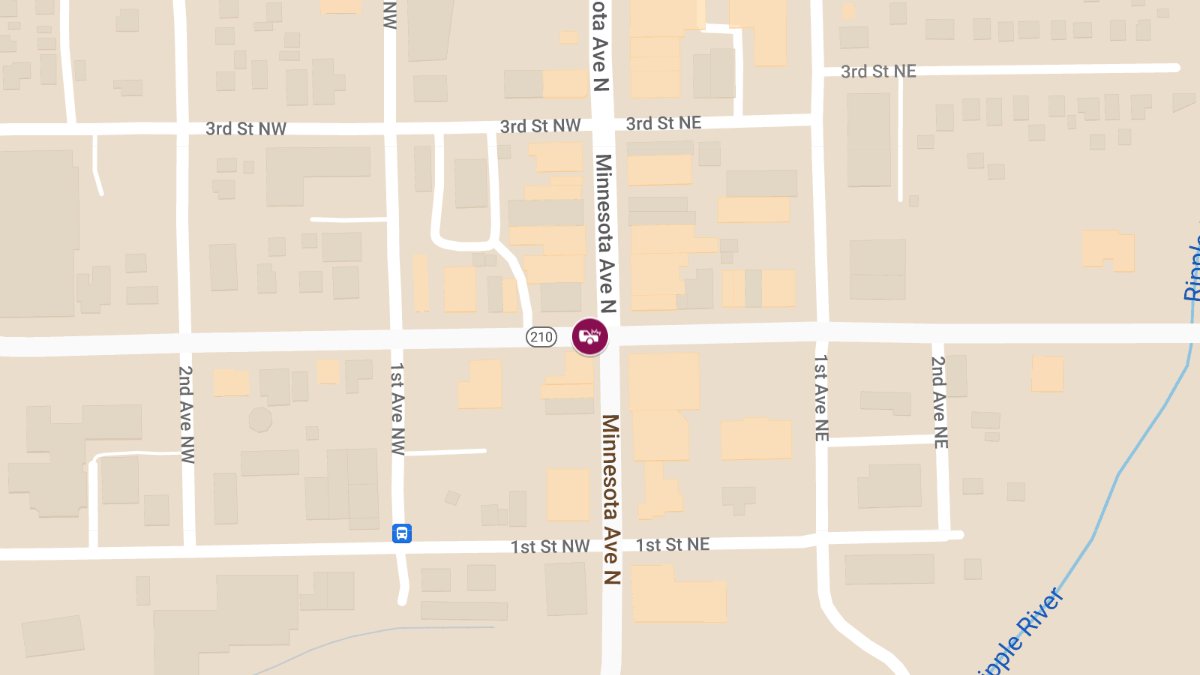
Task: Open the blue bus stop icon
Action: (402, 533)
